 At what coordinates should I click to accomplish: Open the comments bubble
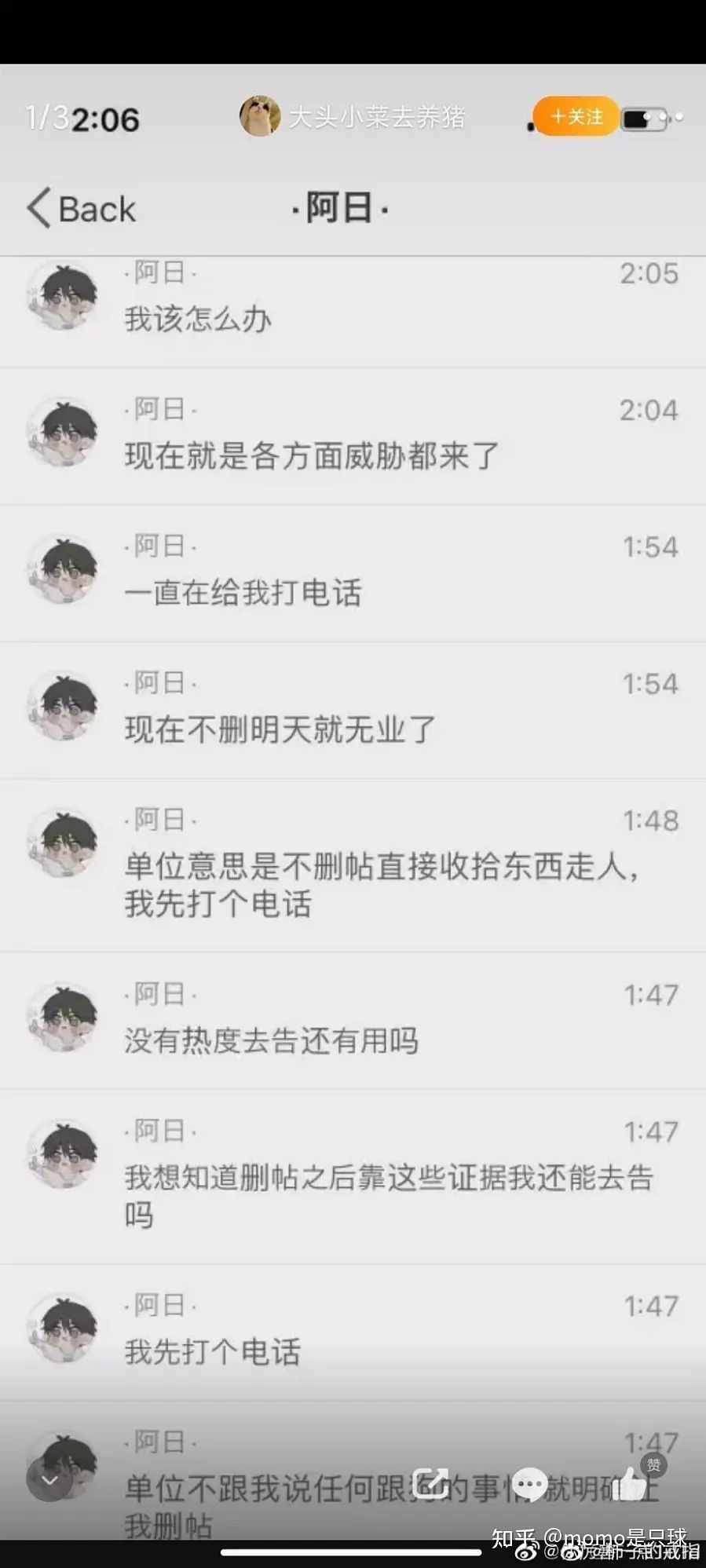[x=529, y=1484]
